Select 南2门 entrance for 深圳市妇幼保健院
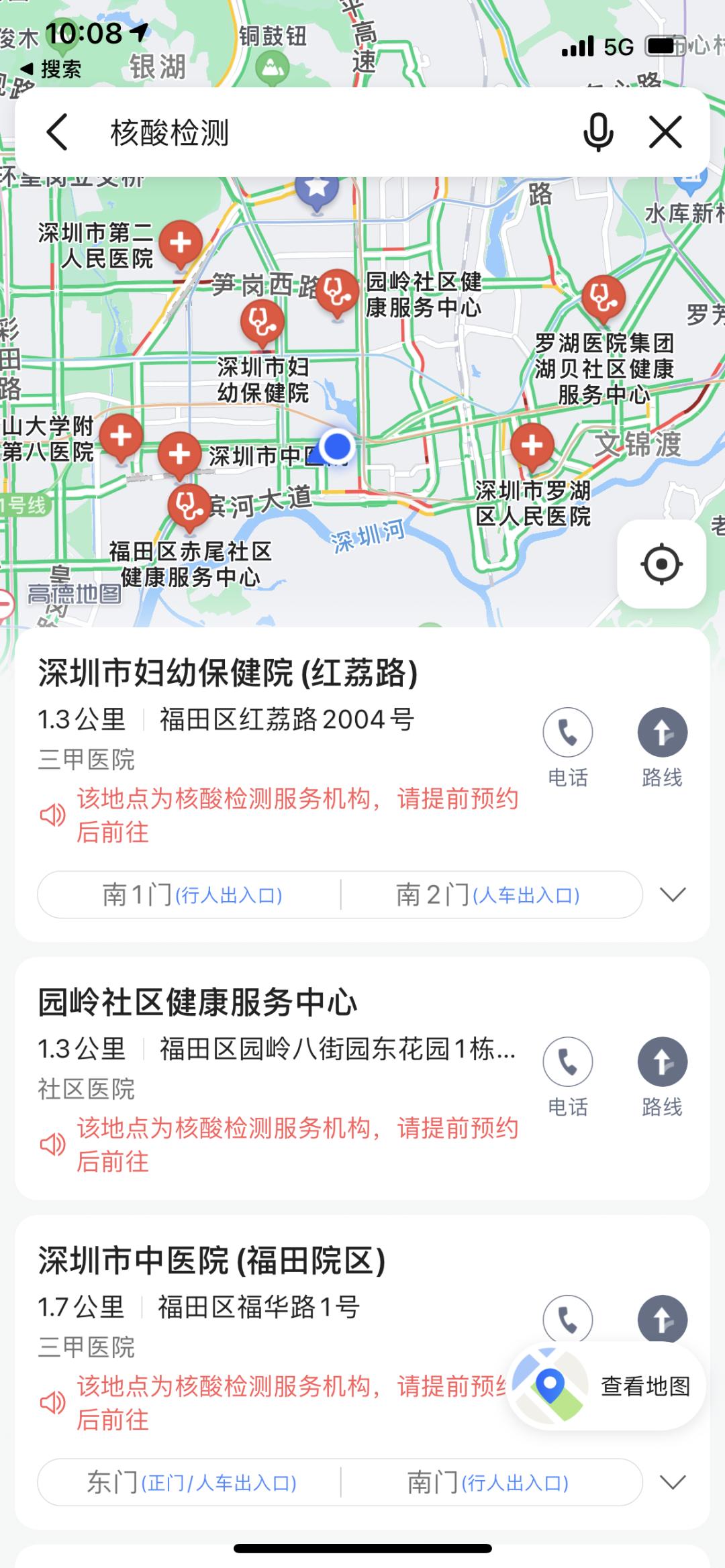 (488, 894)
